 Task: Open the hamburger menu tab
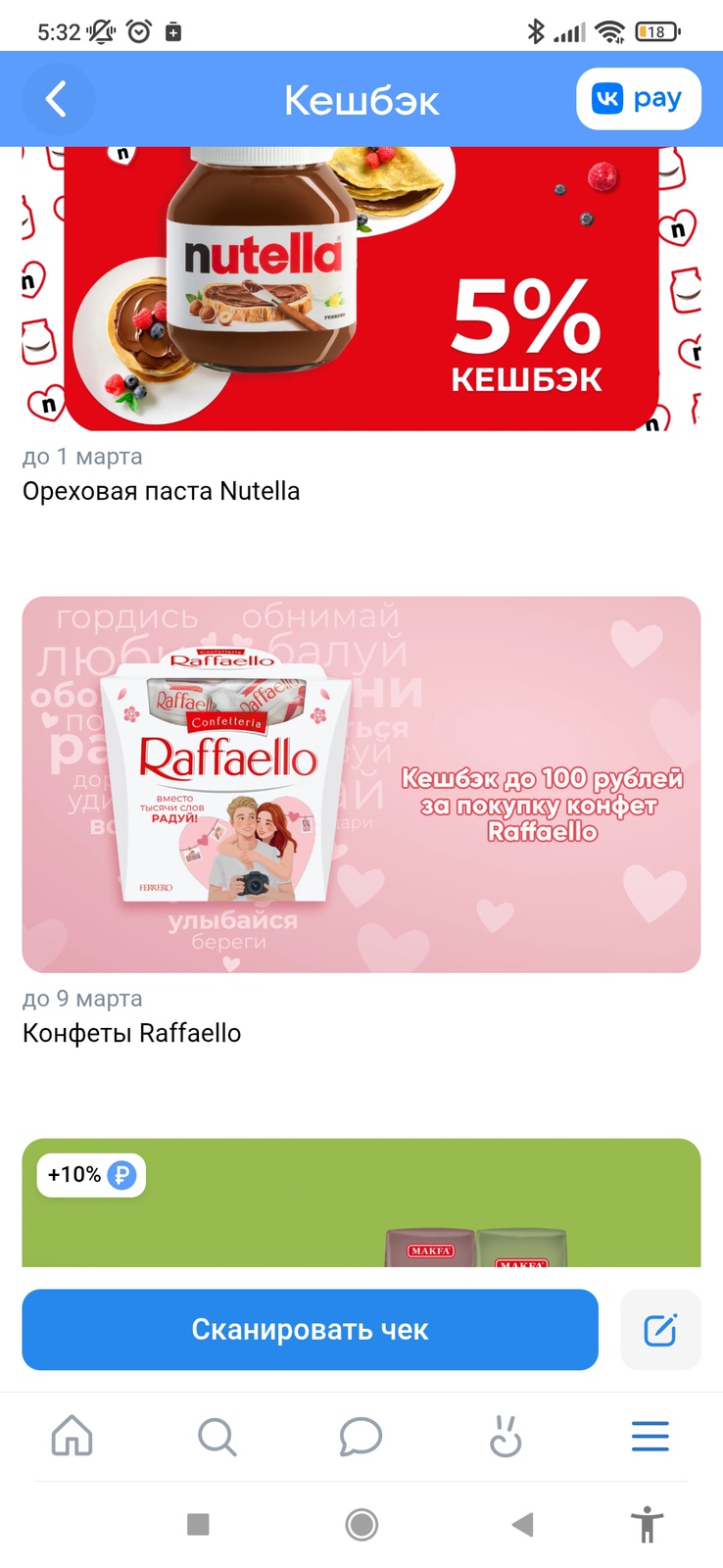pos(650,1437)
